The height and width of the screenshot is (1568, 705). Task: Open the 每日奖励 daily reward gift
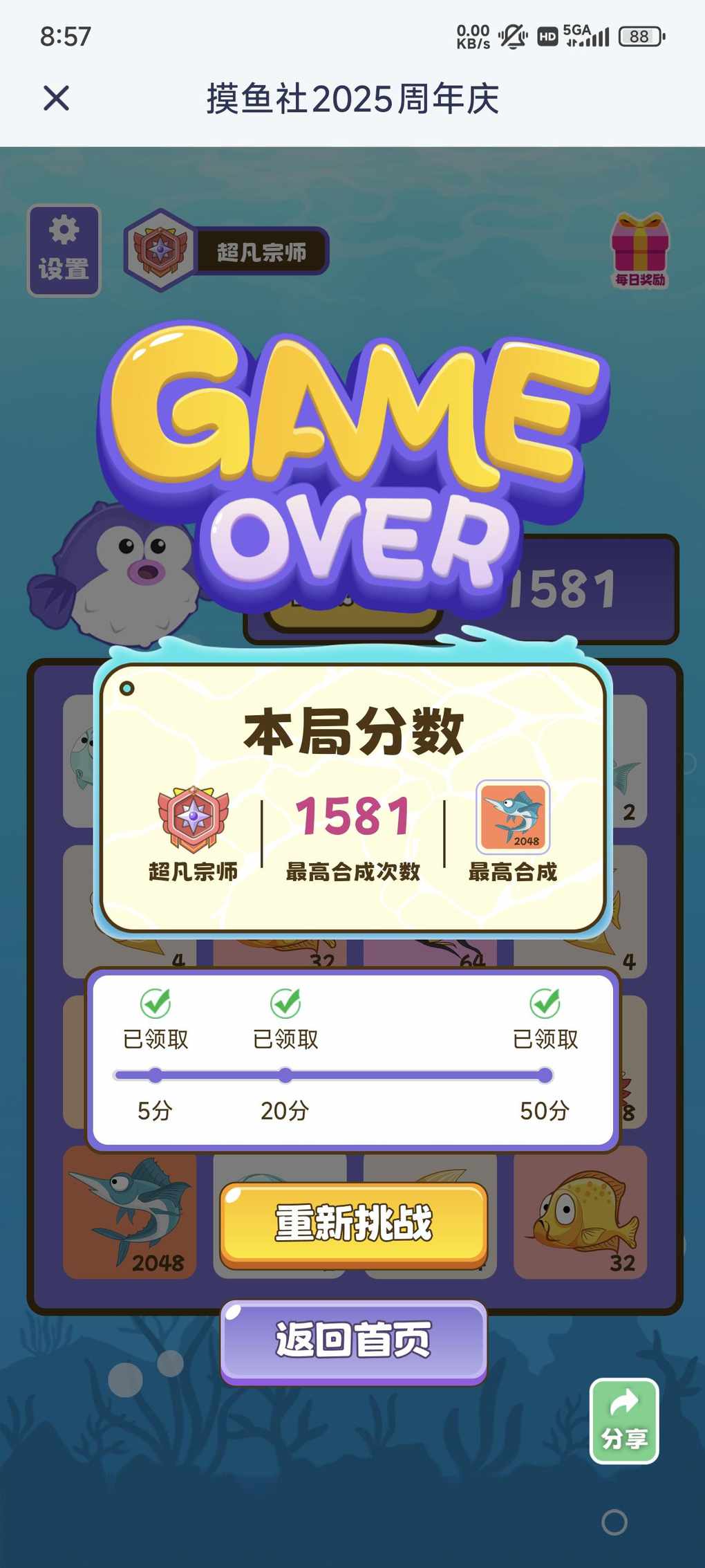[640, 250]
